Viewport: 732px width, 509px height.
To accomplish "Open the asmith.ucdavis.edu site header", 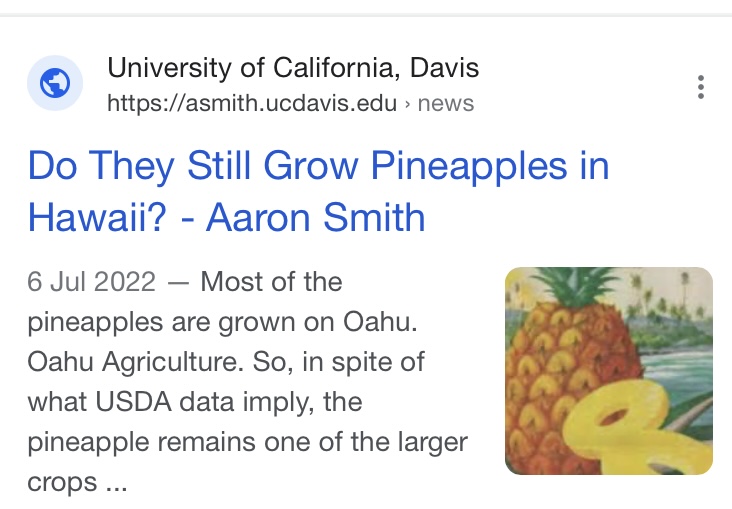I will (x=290, y=85).
